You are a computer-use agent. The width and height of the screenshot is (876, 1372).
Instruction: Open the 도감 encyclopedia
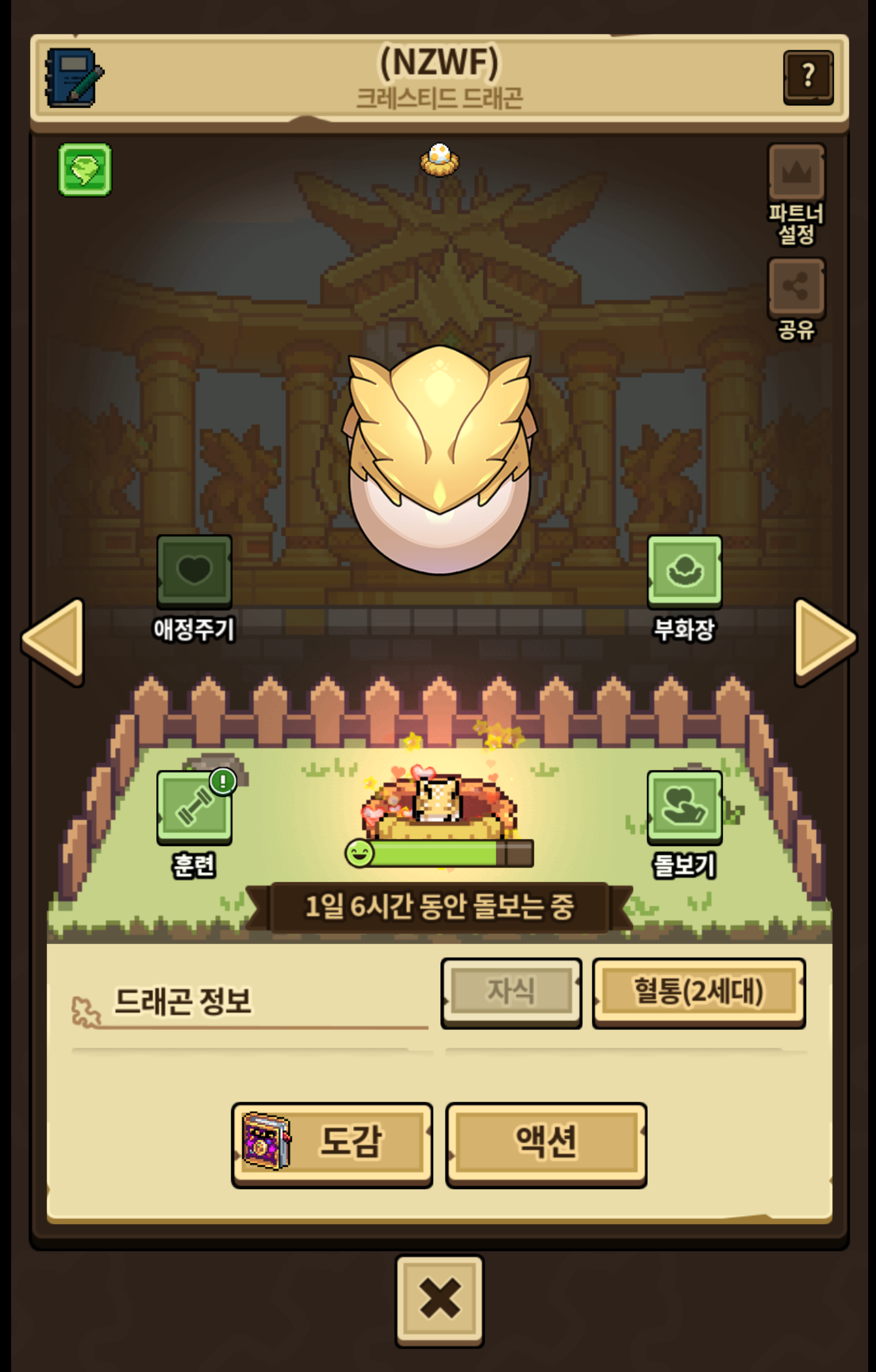(x=331, y=1144)
